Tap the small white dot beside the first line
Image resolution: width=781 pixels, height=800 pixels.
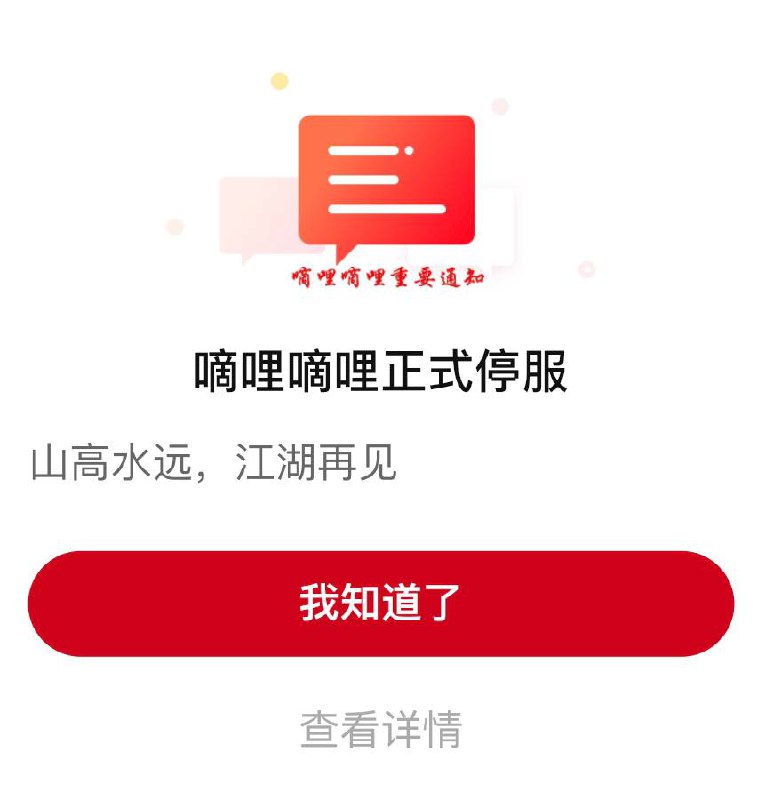pyautogui.click(x=407, y=152)
